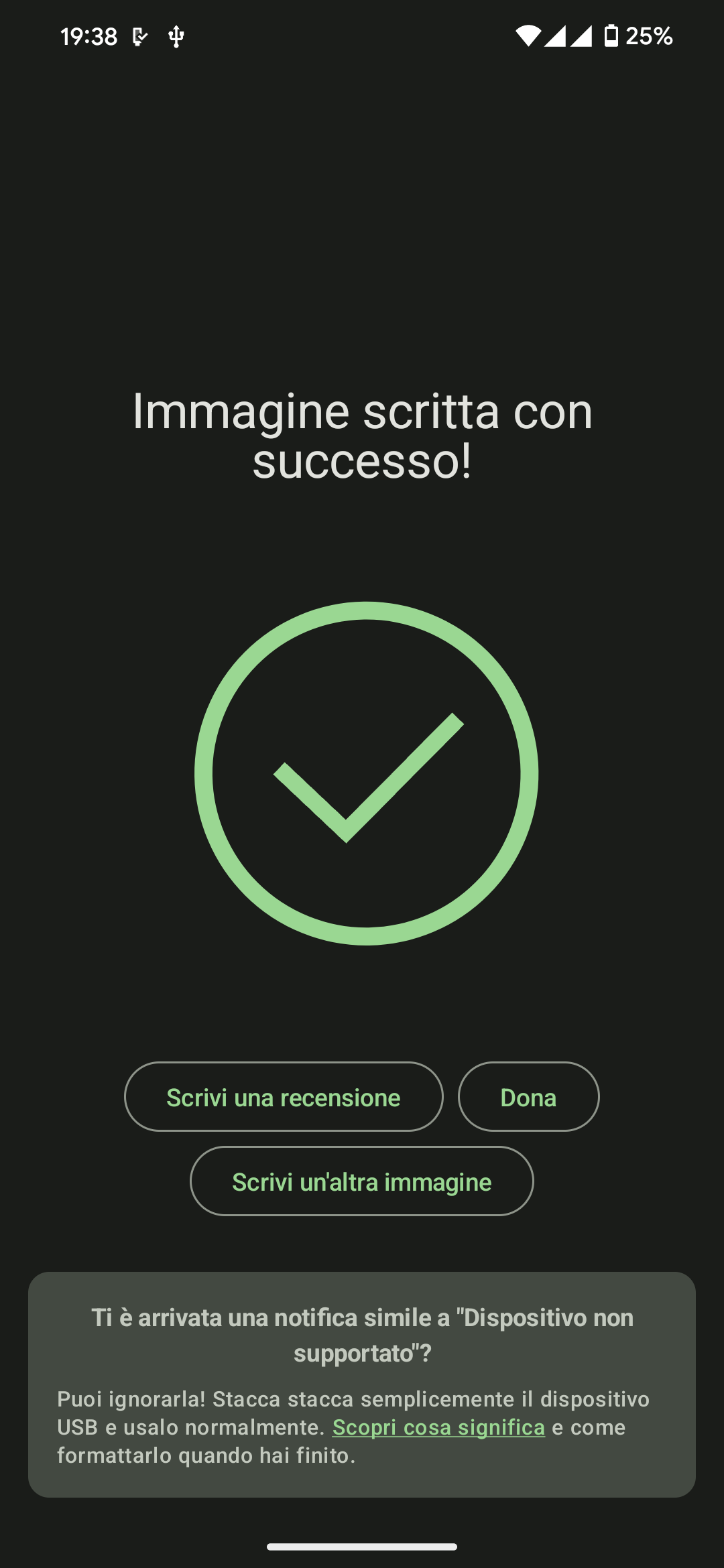Tap the Scrivi una recensione button
724x1568 pixels.
coord(284,1097)
